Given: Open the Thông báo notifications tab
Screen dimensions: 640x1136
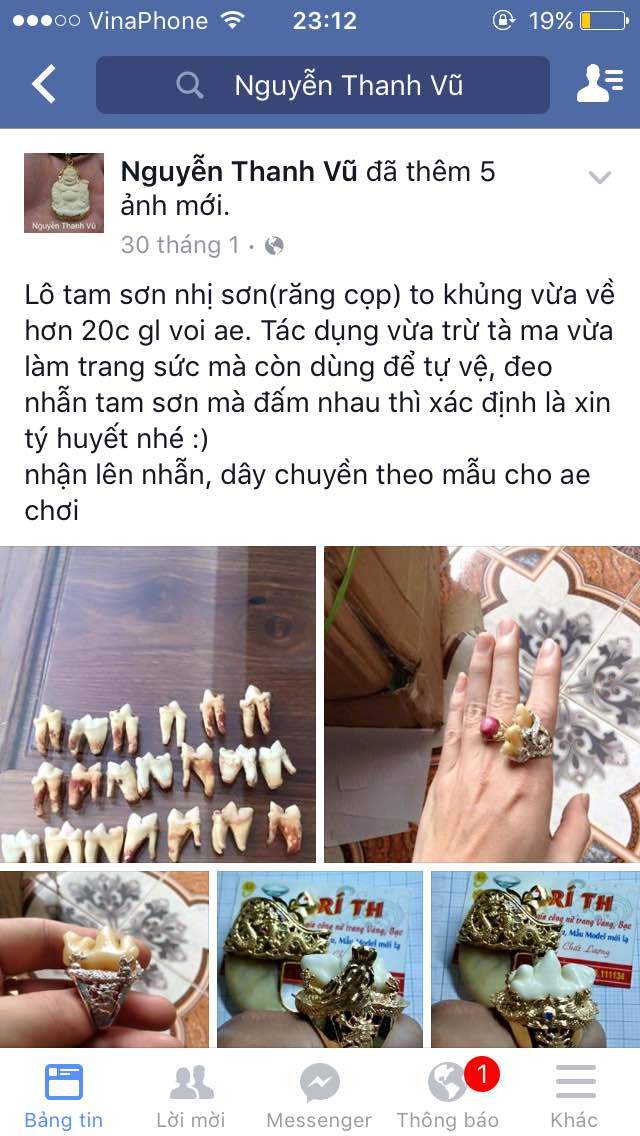Looking at the screenshot, I should [x=447, y=1094].
